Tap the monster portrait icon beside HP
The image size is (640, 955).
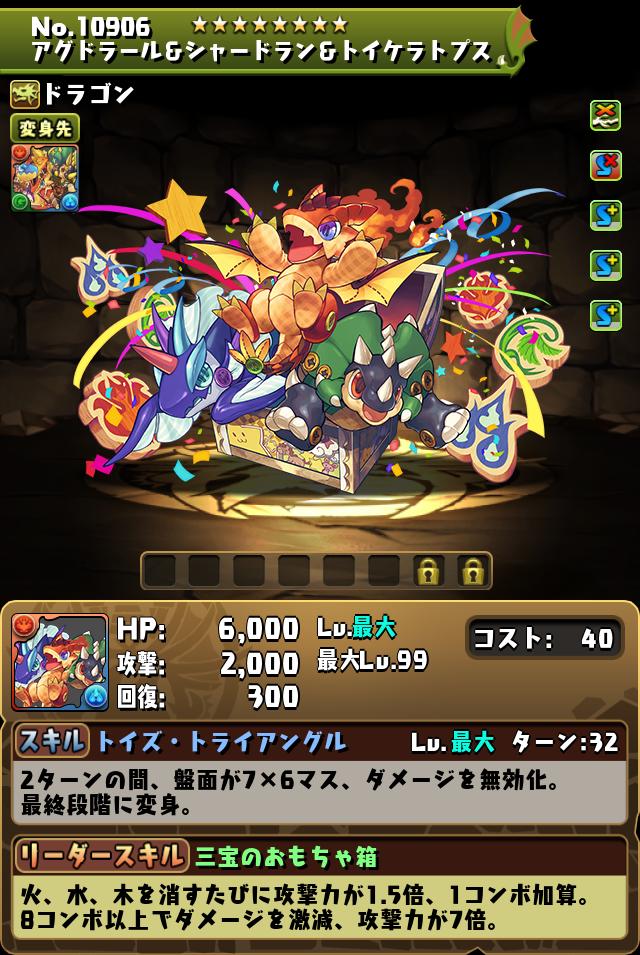tap(60, 662)
